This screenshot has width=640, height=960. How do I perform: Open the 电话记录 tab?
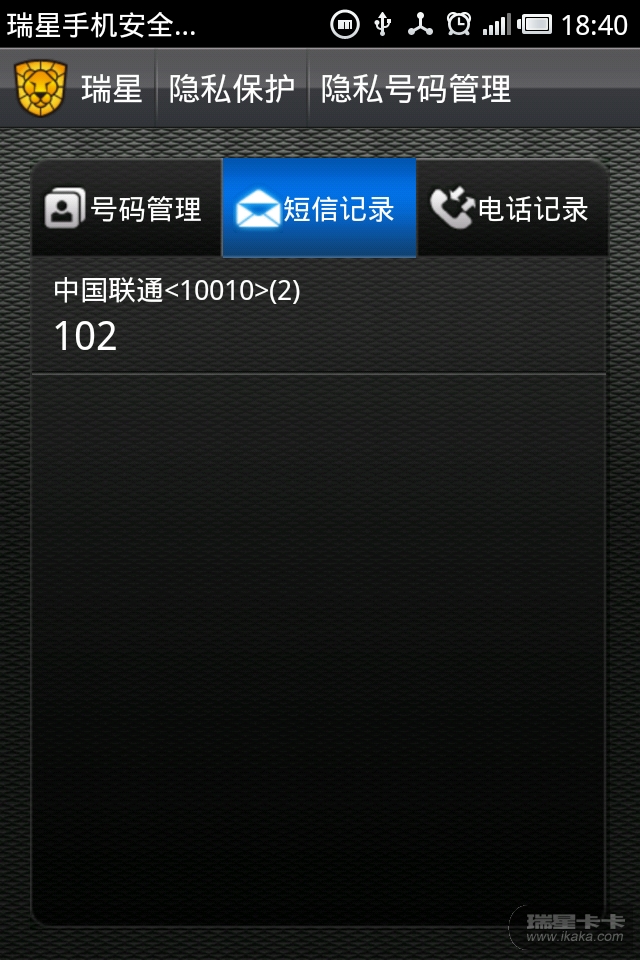click(511, 208)
